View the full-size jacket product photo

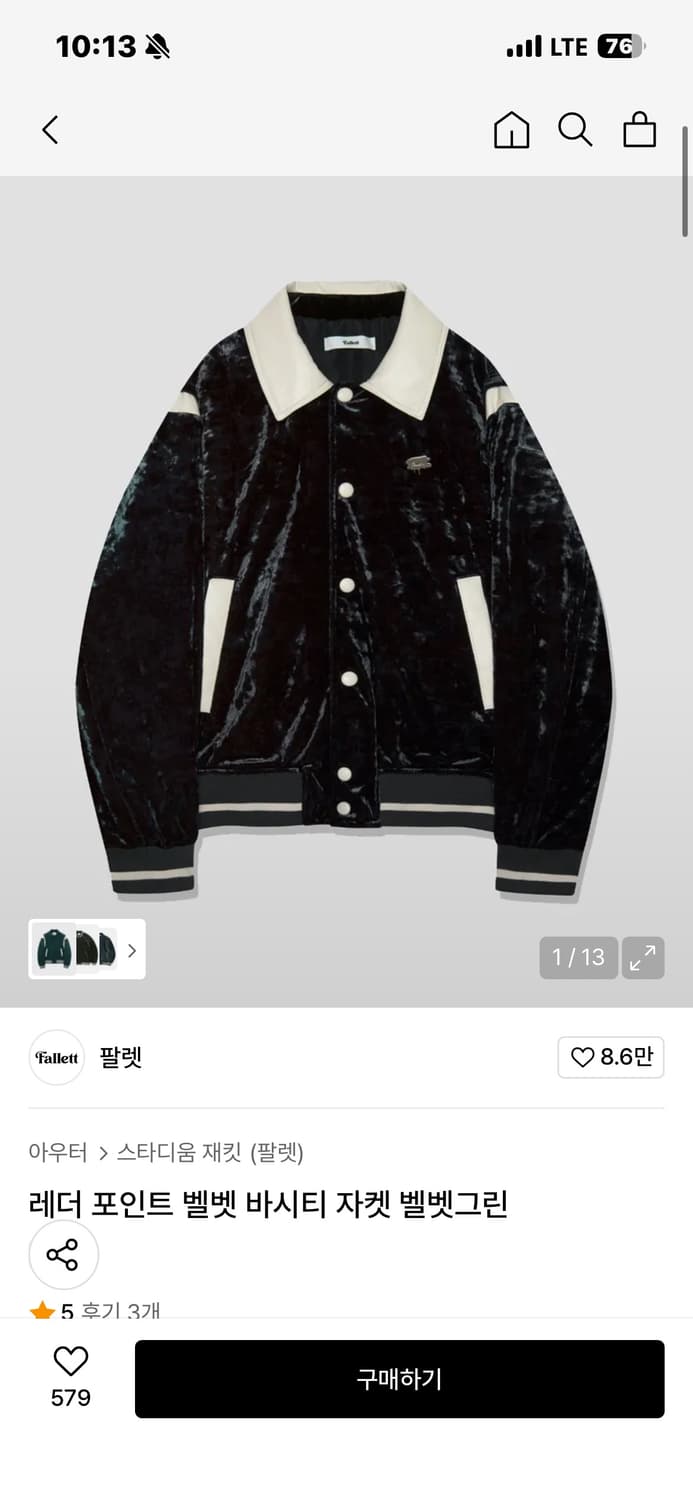click(345, 590)
